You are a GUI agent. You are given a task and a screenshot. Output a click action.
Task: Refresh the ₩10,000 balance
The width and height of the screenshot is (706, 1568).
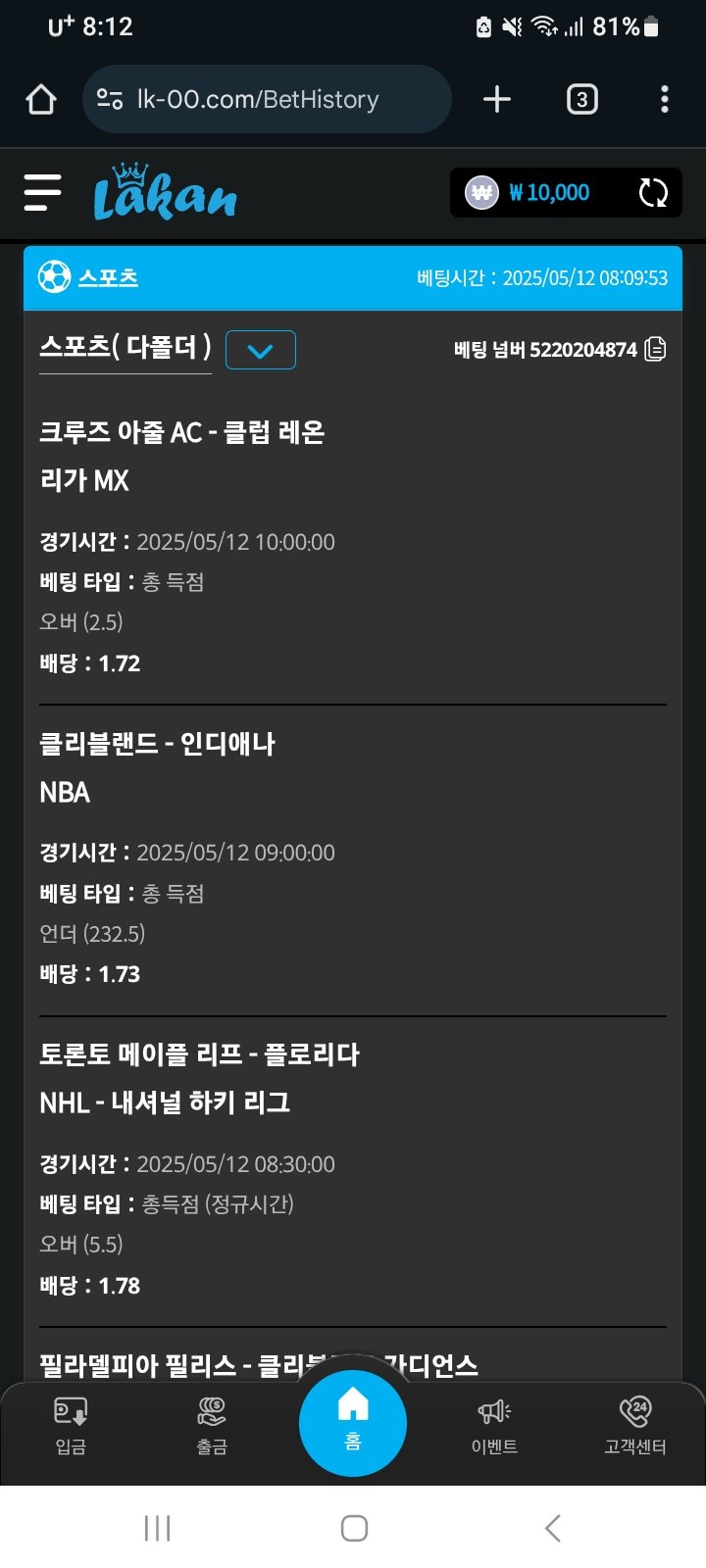653,192
